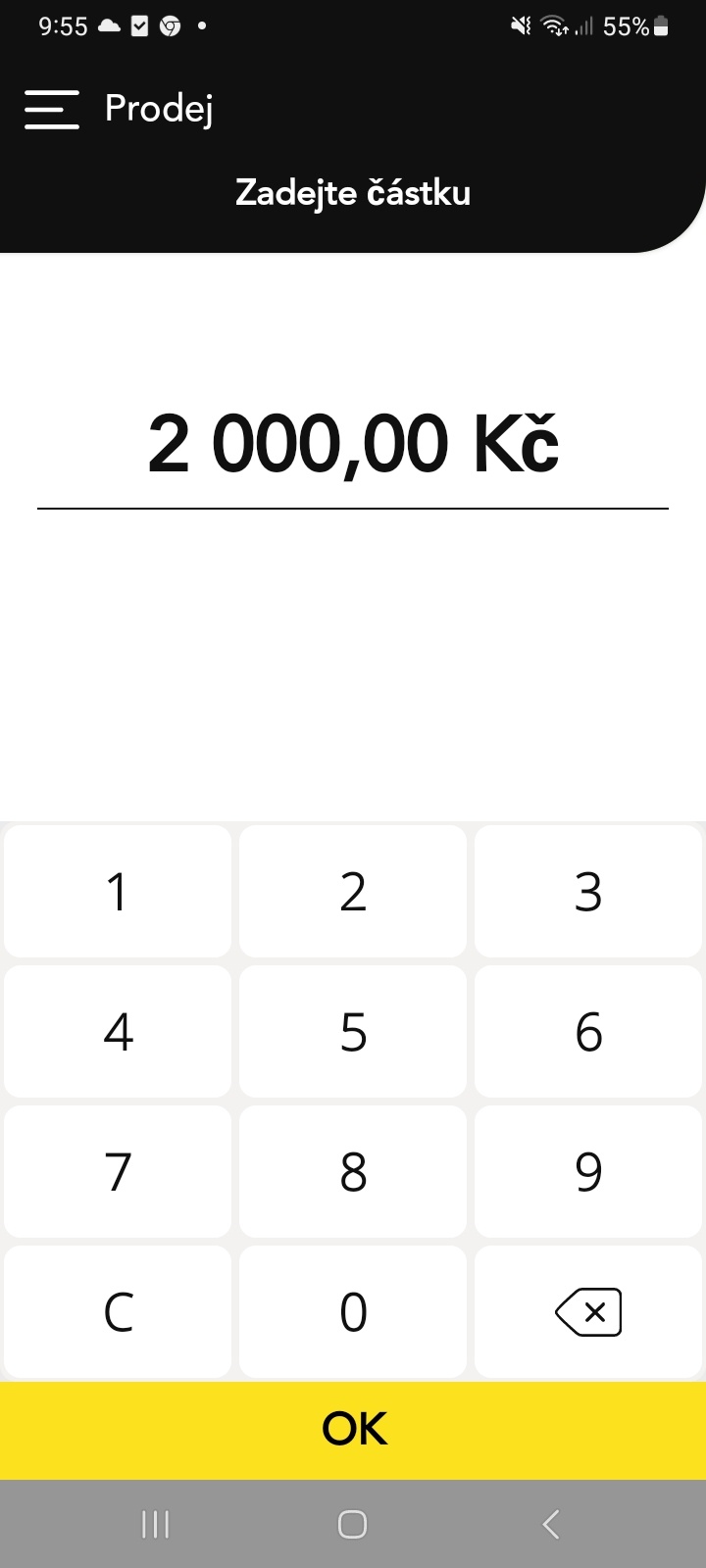Enter digit 6 on the keypad
Screen dimensions: 706x1568
(588, 1032)
